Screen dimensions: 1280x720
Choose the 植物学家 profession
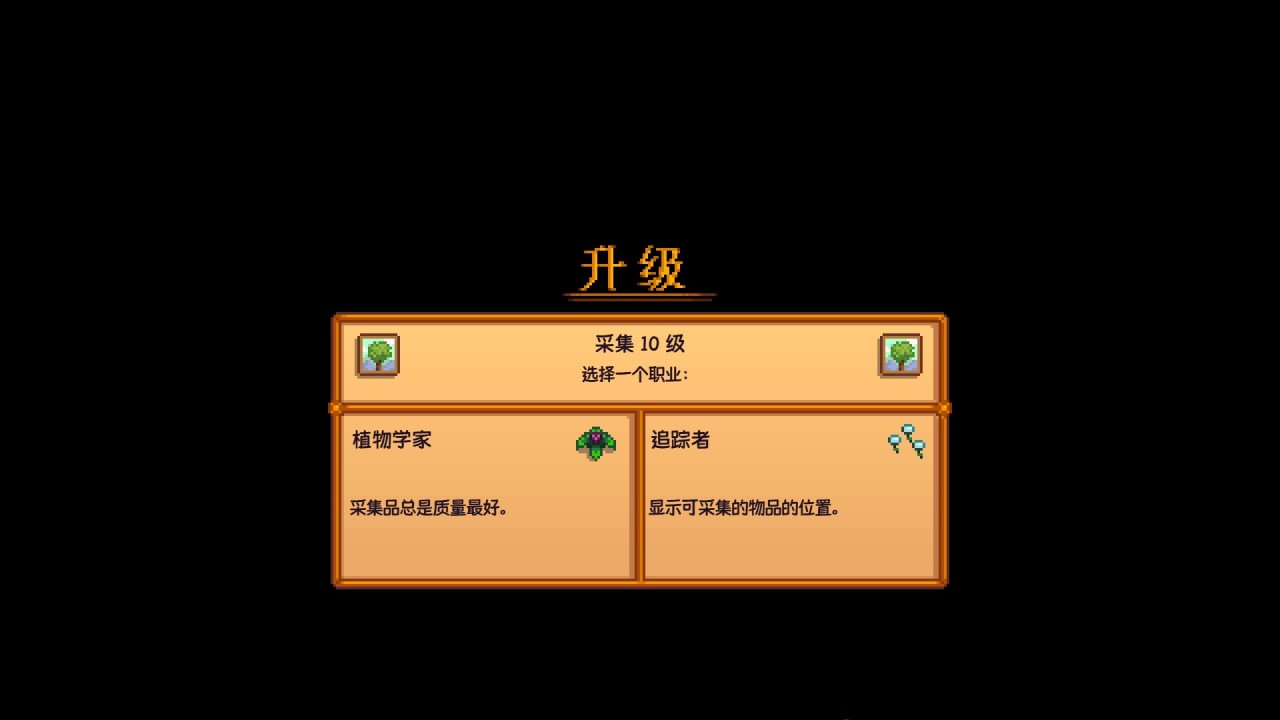(x=487, y=495)
